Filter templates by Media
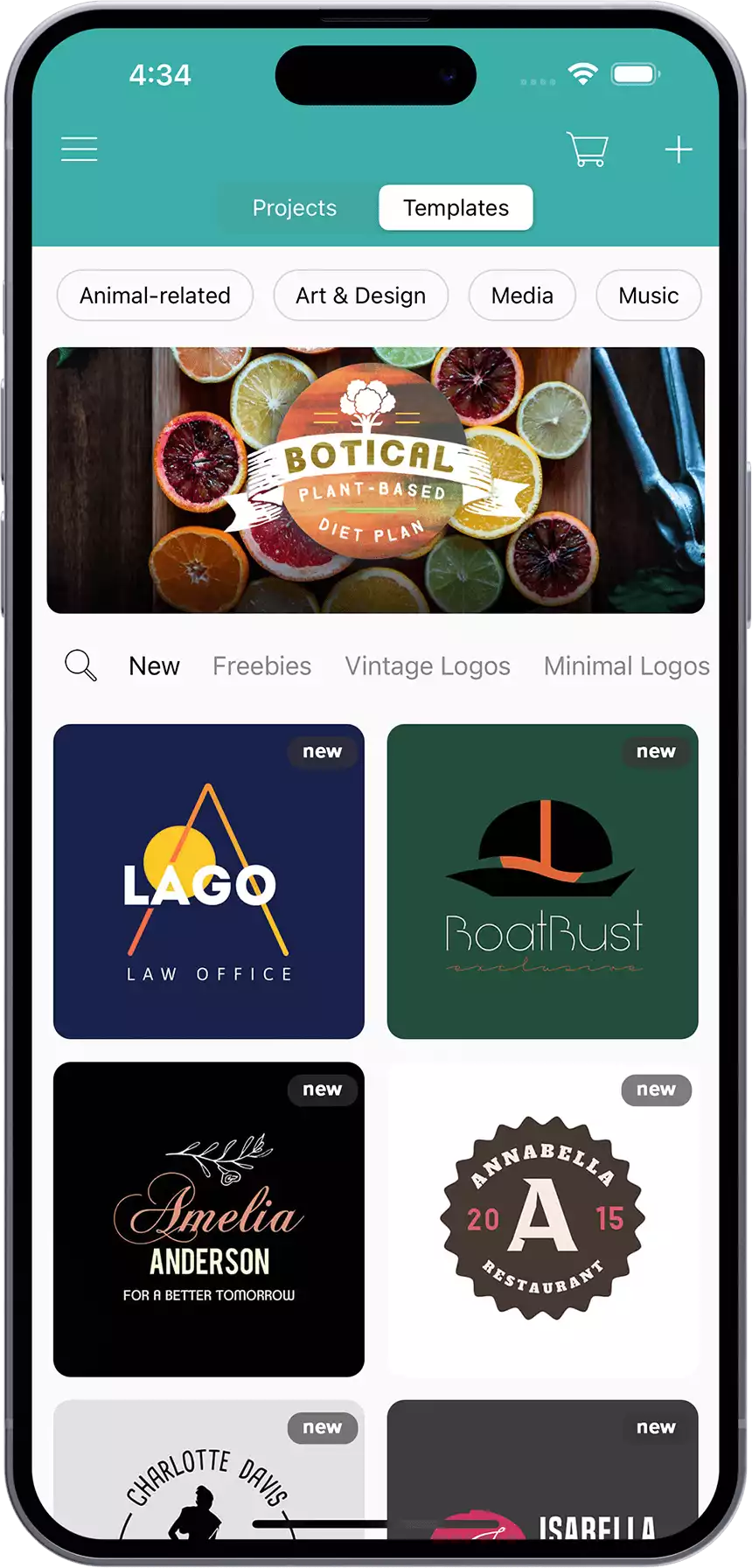 [521, 295]
